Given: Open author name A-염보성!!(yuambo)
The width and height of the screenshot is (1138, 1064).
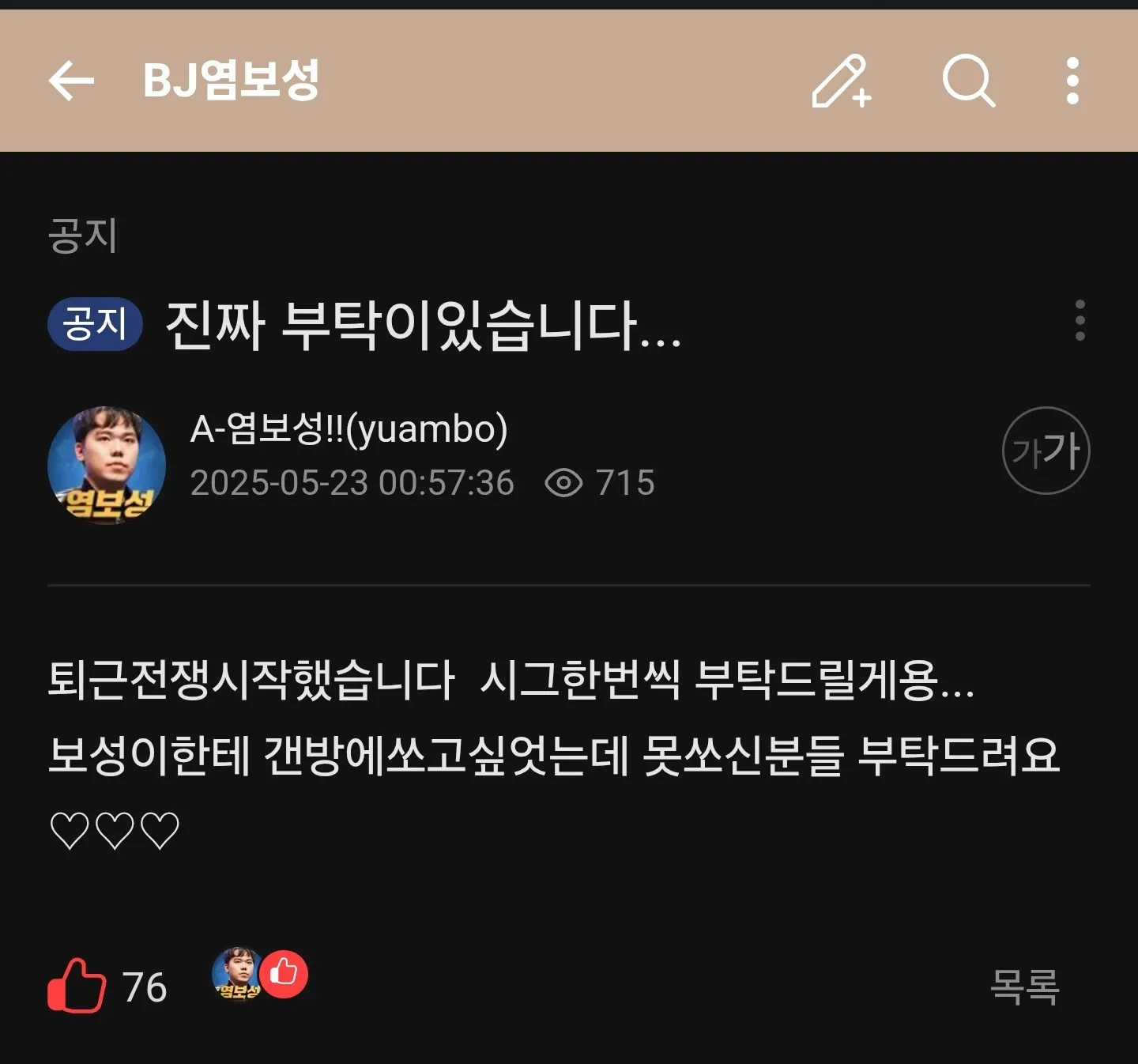Looking at the screenshot, I should 349,429.
